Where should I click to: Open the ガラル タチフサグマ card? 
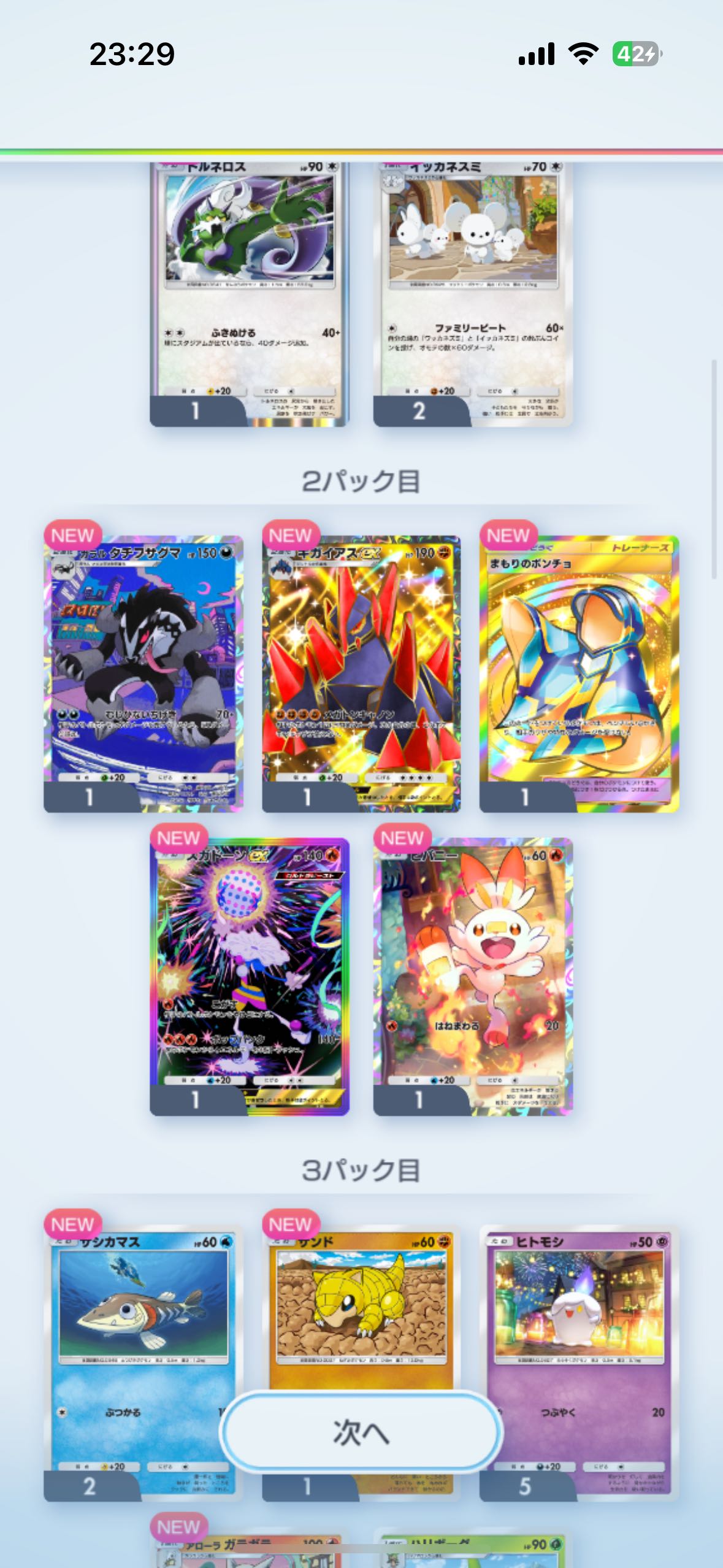(143, 674)
